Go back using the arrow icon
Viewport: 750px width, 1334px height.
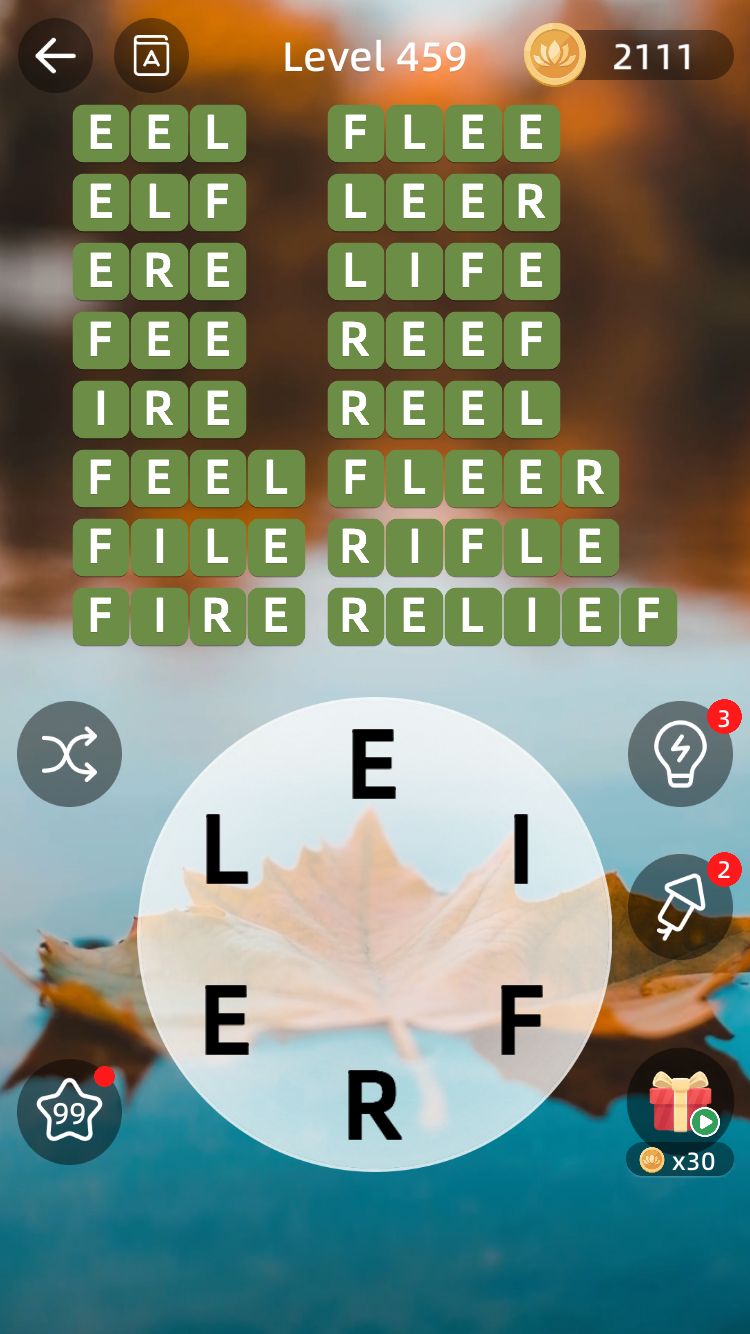tap(55, 56)
